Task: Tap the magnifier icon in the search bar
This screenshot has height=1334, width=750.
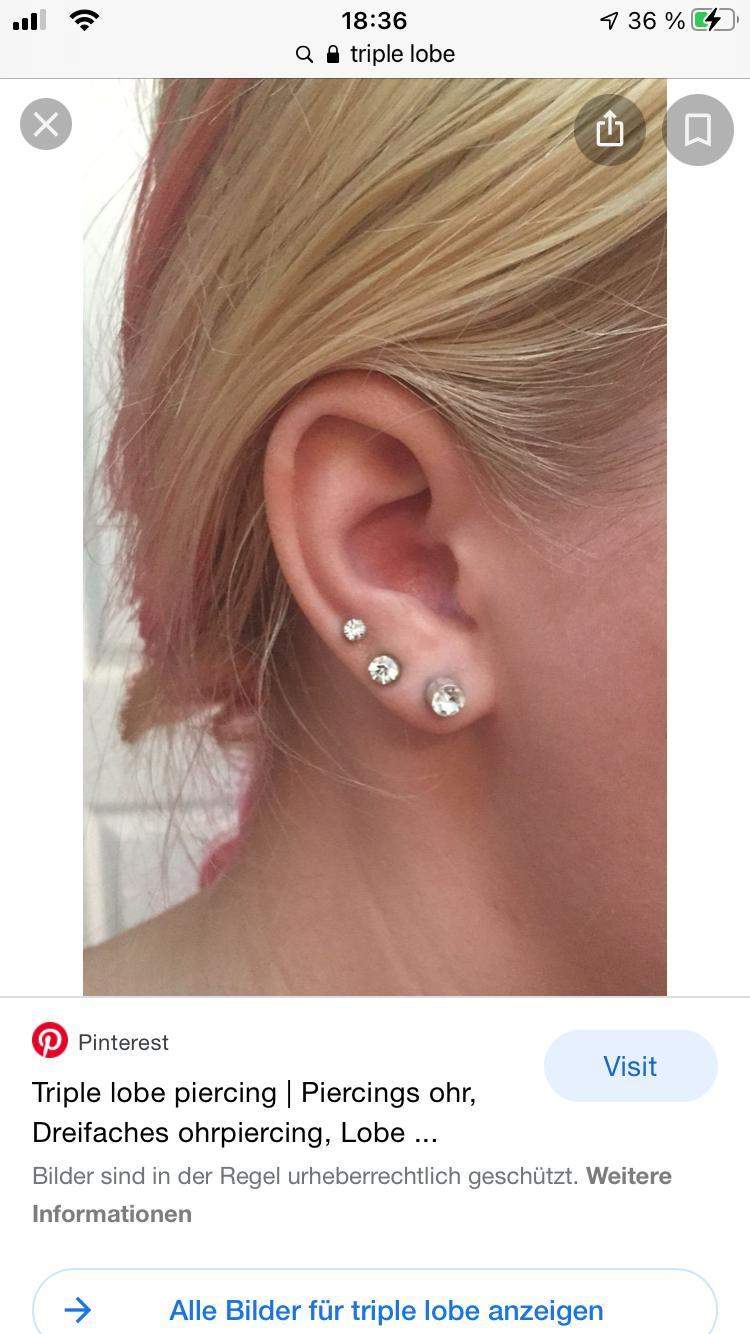Action: [x=305, y=55]
